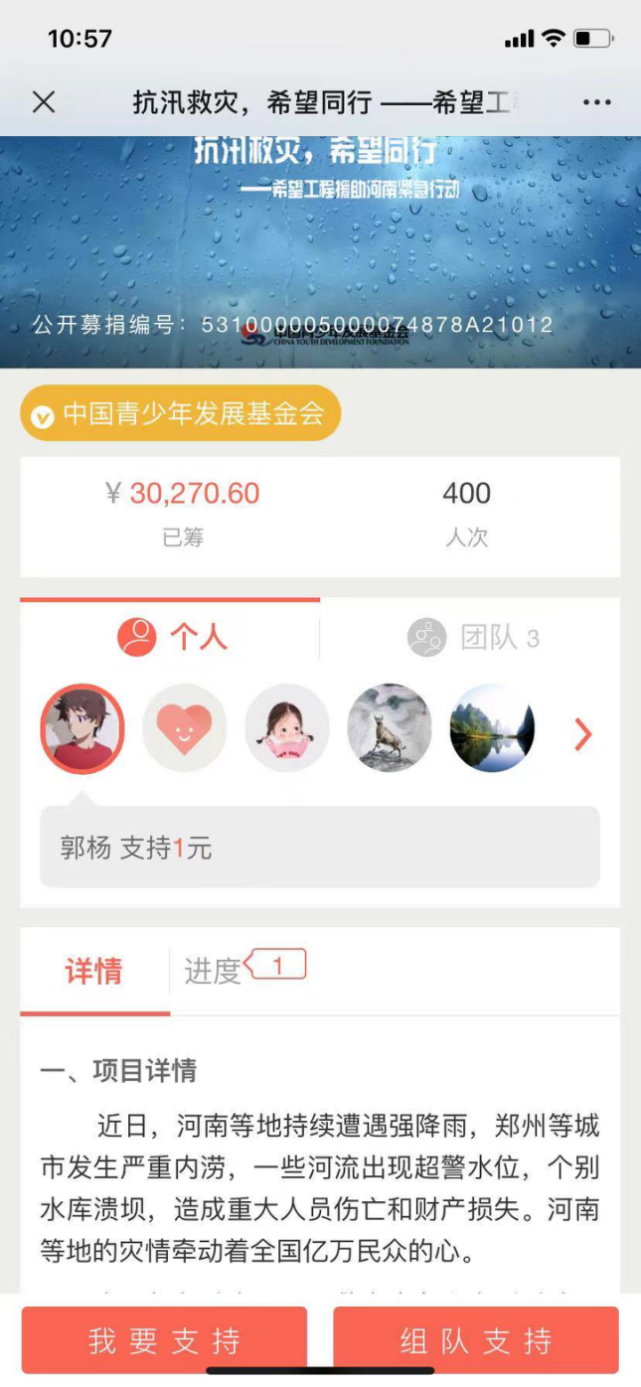Open the 中国青少年发展基金会 organization badge

pos(180,414)
